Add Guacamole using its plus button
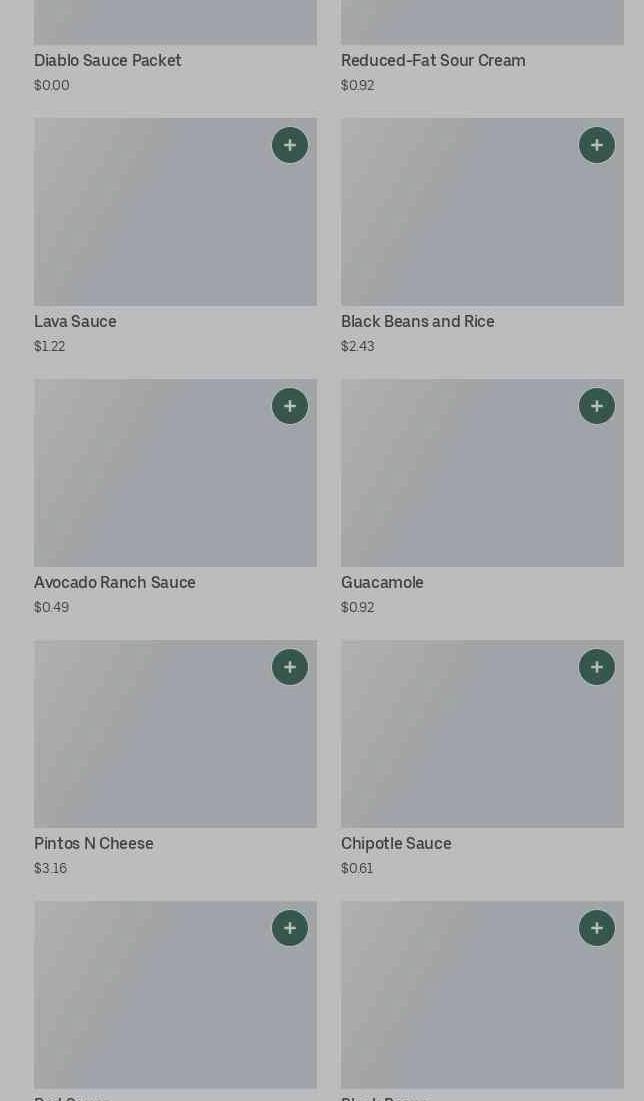Viewport: 644px width, 1101px height. [x=596, y=406]
